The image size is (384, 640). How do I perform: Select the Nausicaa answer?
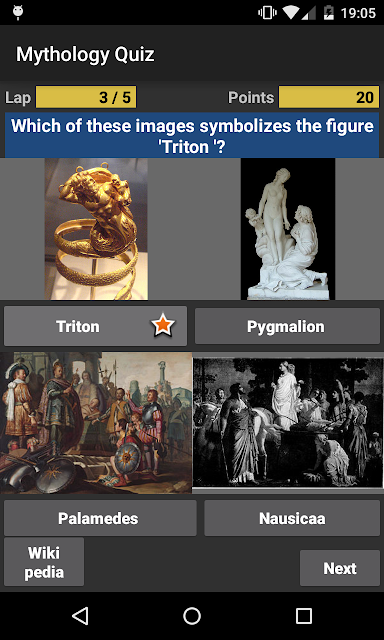292,518
